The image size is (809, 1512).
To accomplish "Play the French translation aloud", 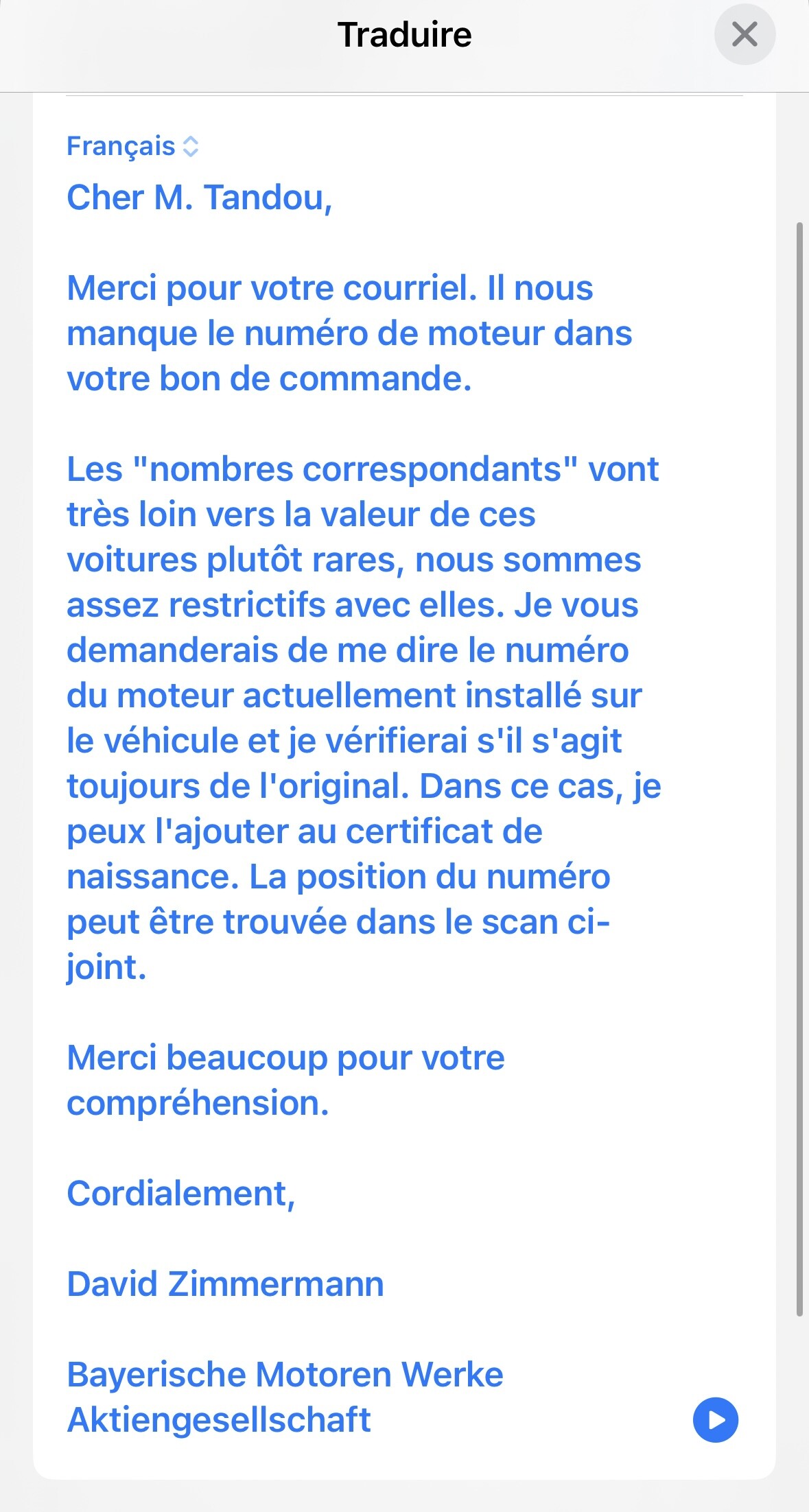I will point(716,1419).
